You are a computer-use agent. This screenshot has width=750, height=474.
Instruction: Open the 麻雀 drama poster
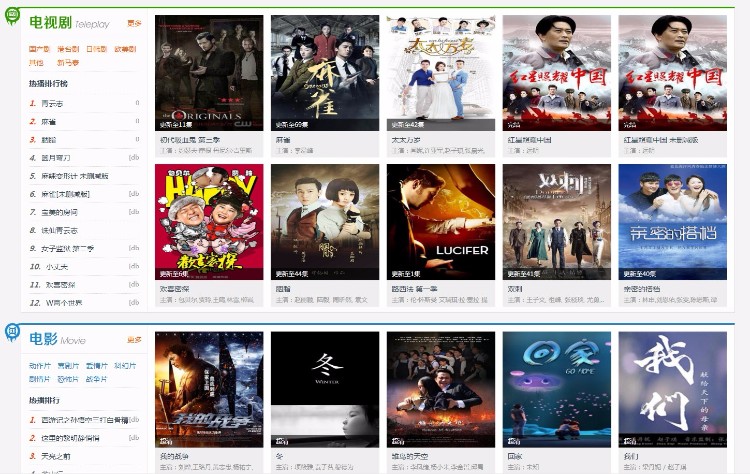[x=325, y=72]
